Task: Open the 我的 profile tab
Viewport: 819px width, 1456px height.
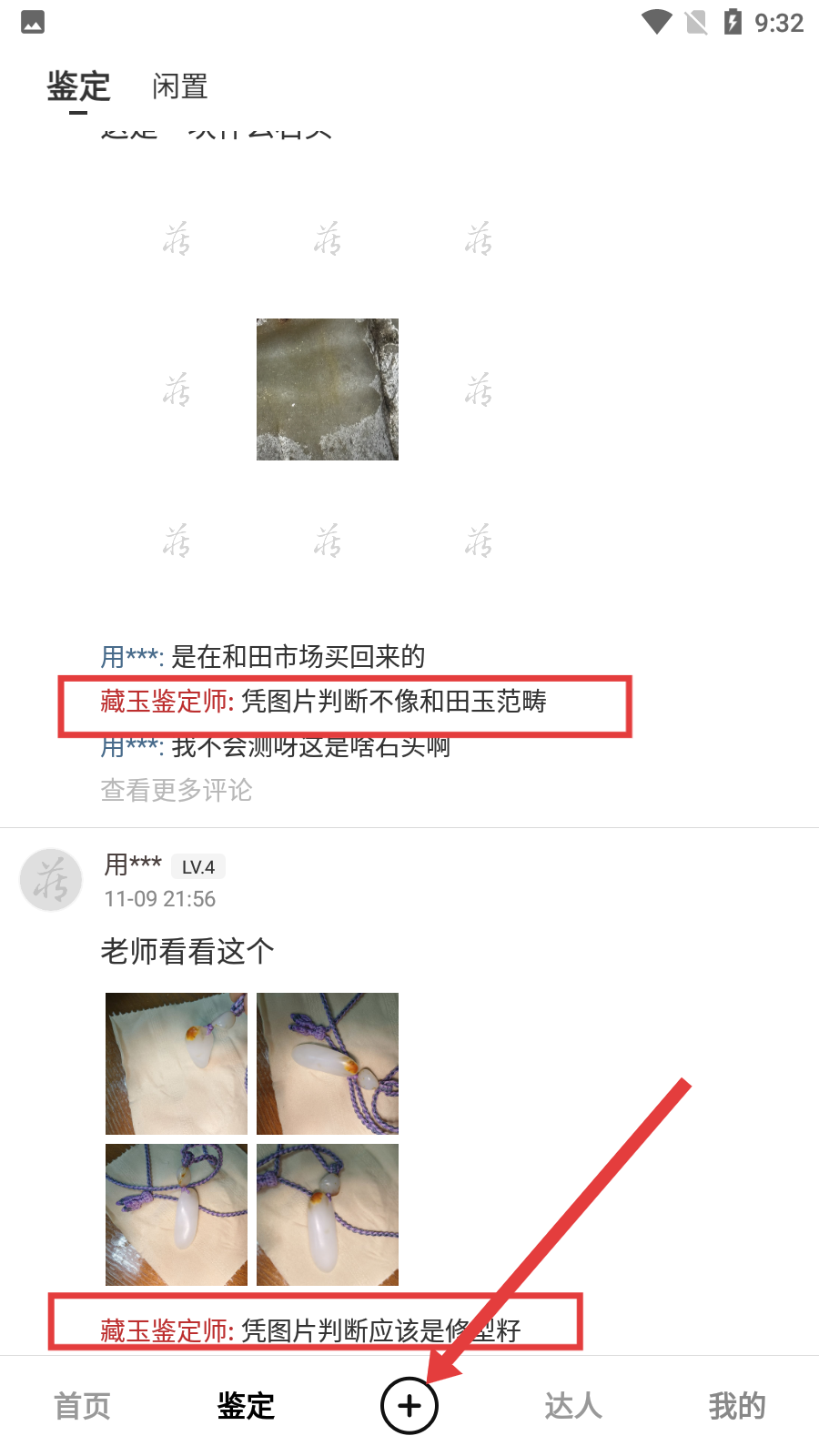Action: 737,1406
